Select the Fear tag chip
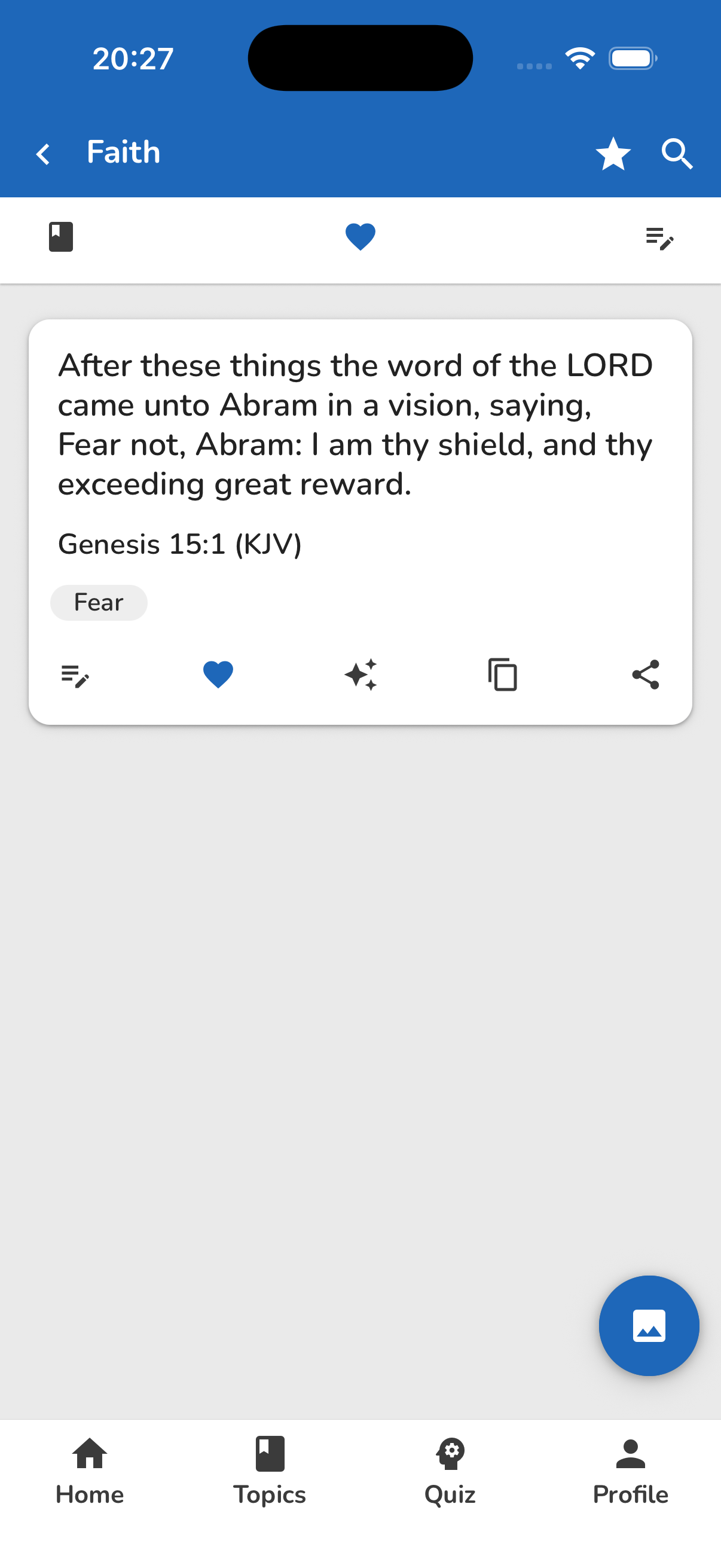 point(98,602)
